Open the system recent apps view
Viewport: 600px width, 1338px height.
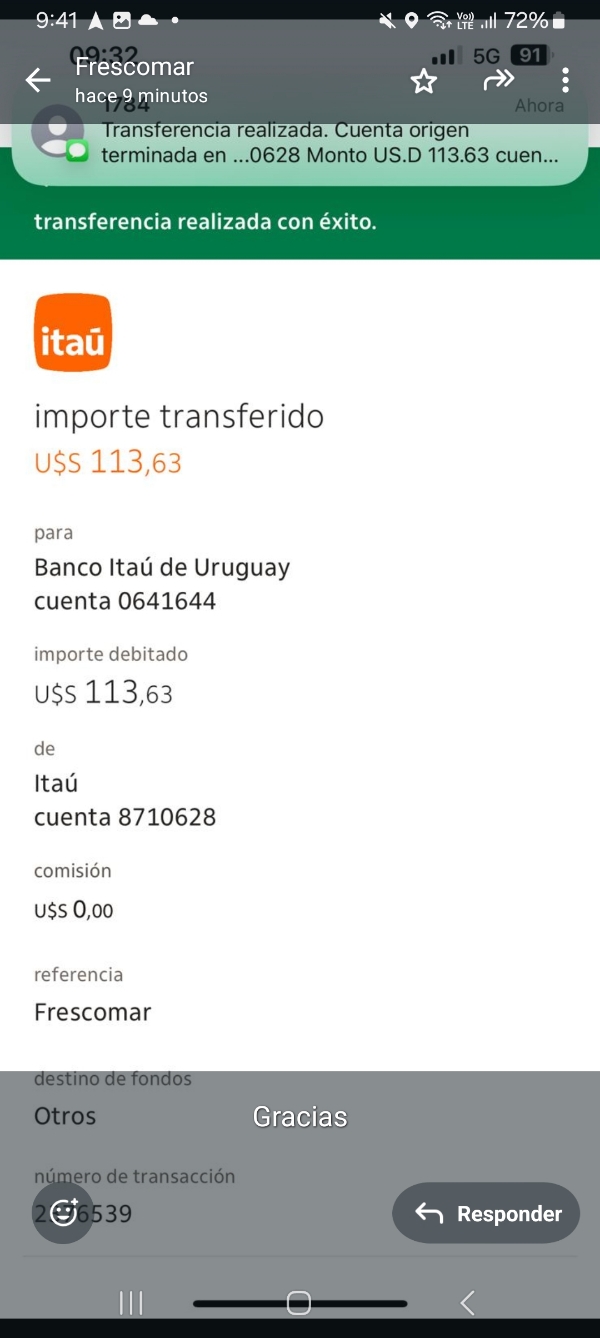pos(131,1302)
